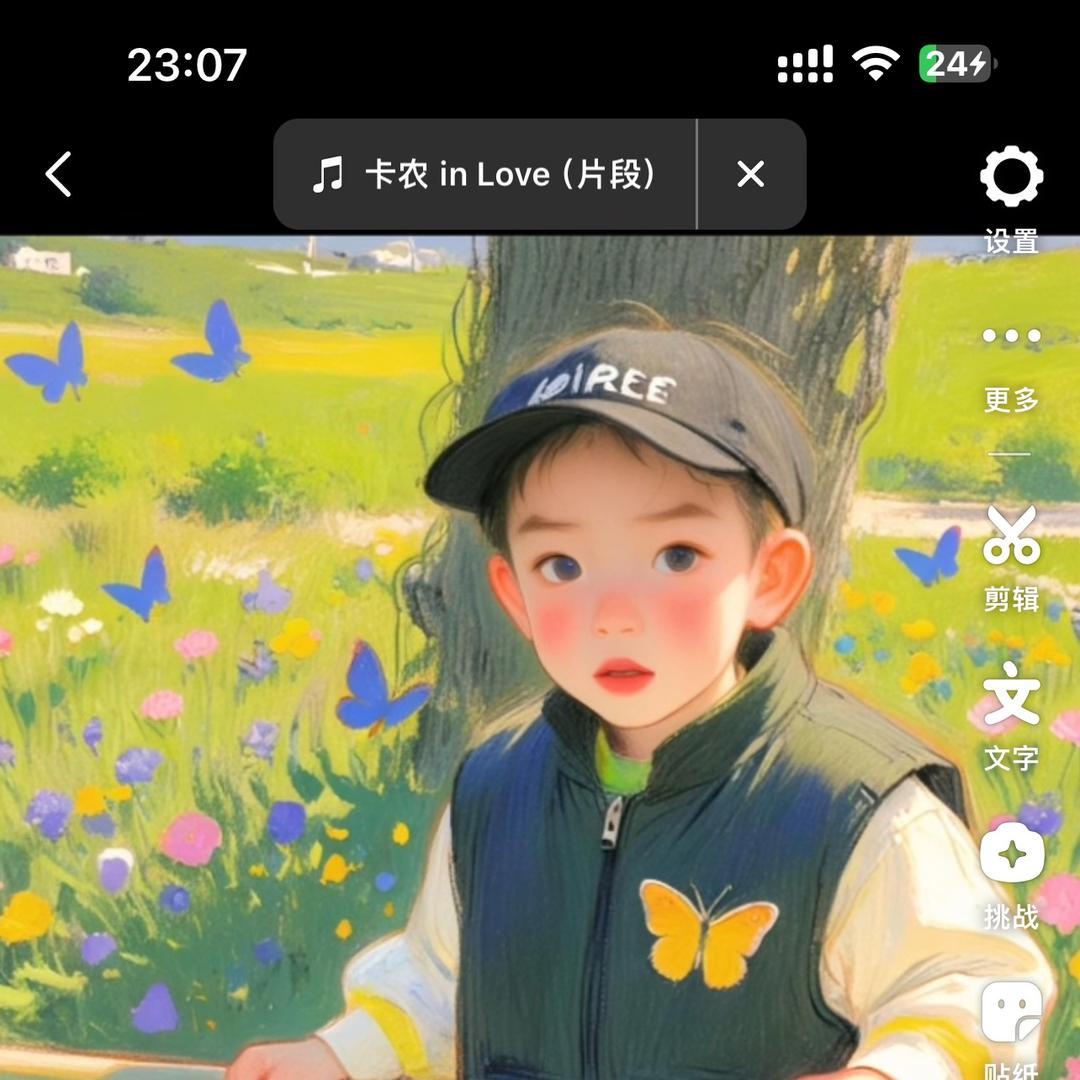This screenshot has width=1080, height=1080.
Task: Go back using the top-left arrow
Action: 59,175
